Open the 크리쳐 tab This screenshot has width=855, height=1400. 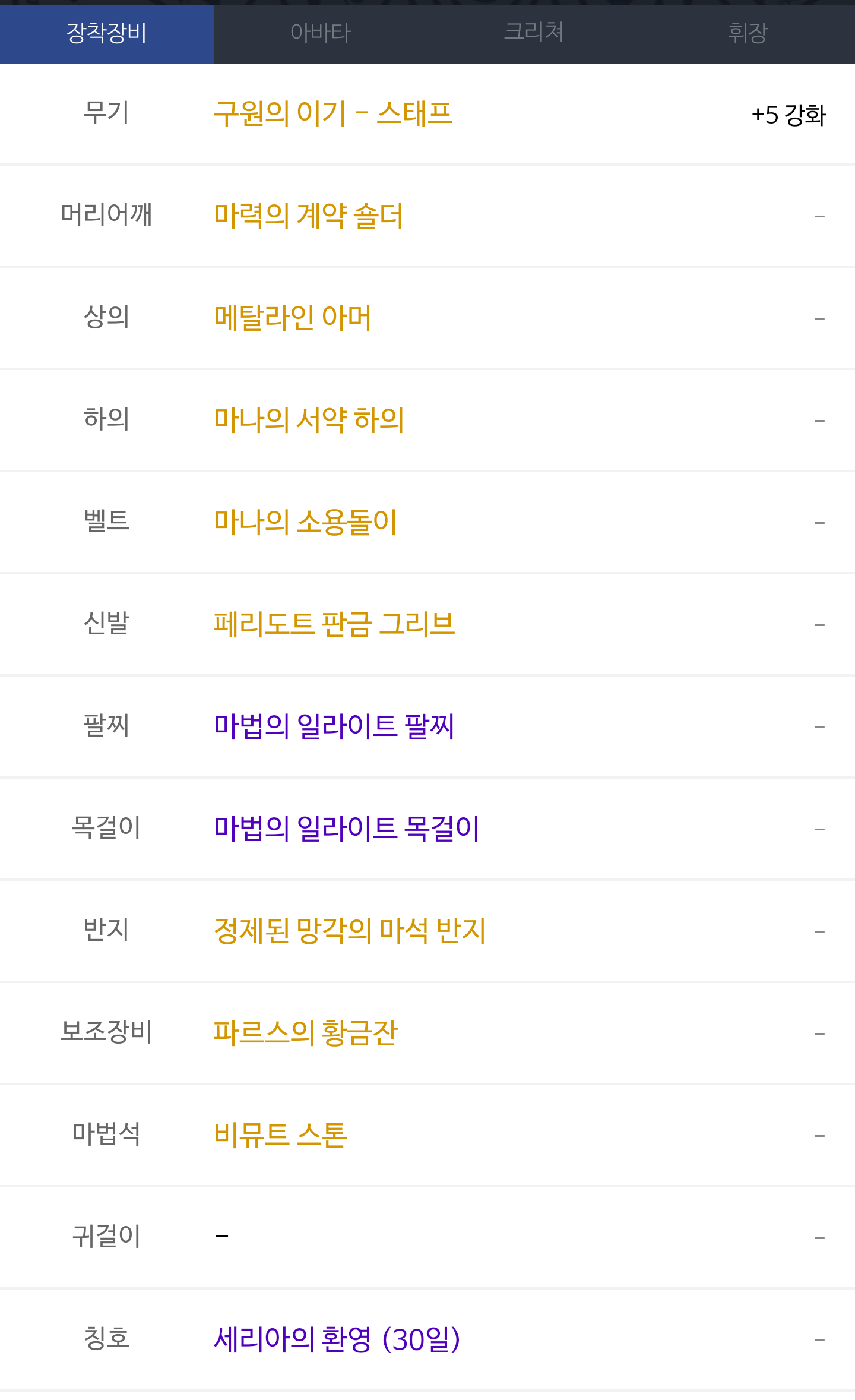(534, 33)
